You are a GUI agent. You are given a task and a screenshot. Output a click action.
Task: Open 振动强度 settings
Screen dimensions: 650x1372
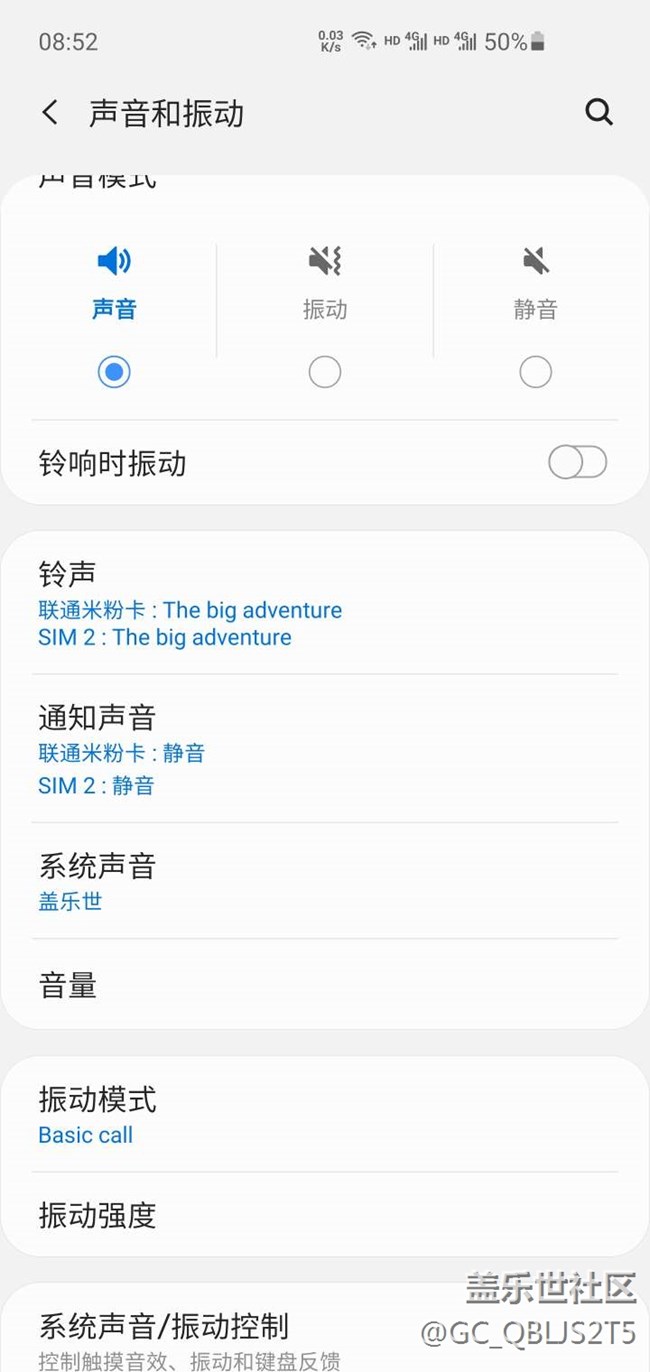point(325,1215)
